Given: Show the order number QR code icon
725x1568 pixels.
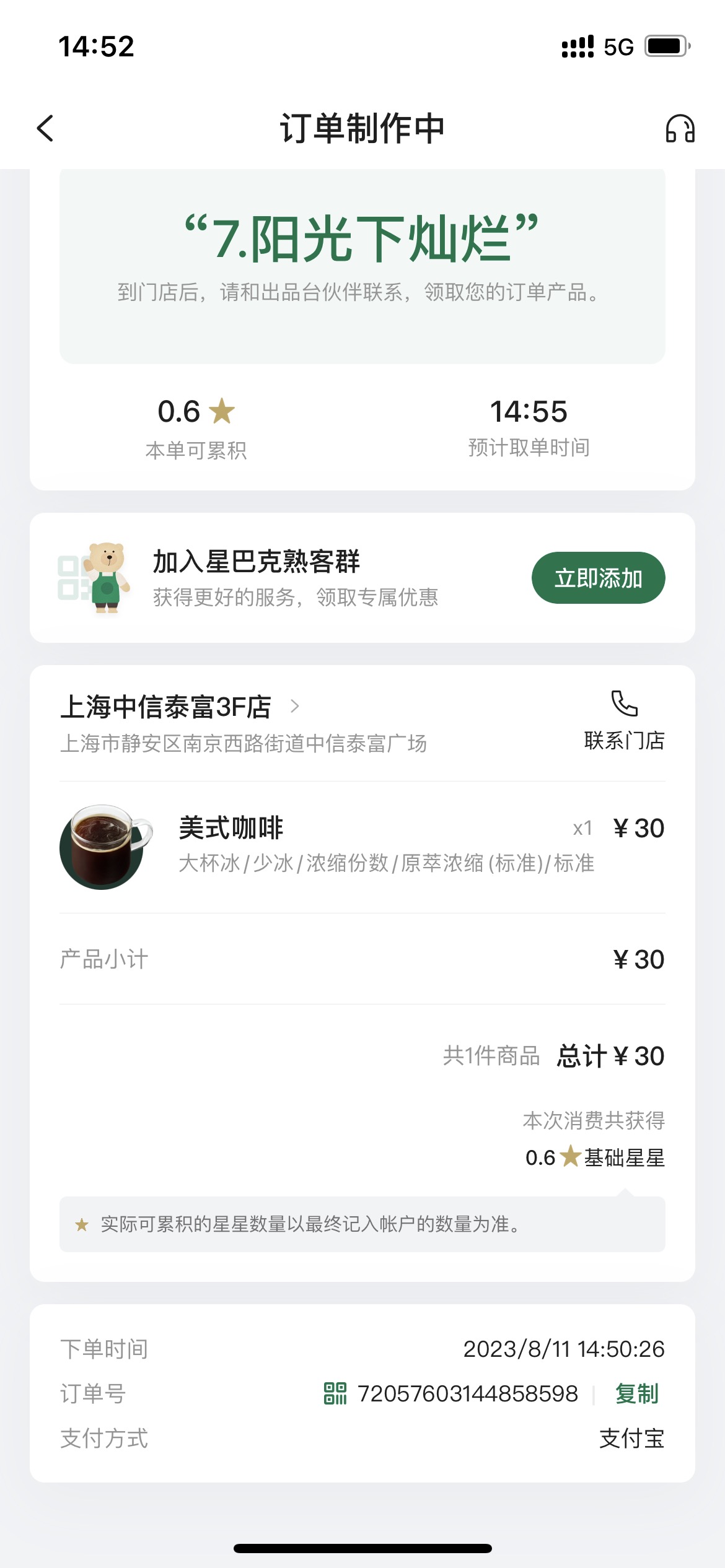Looking at the screenshot, I should click(335, 1394).
